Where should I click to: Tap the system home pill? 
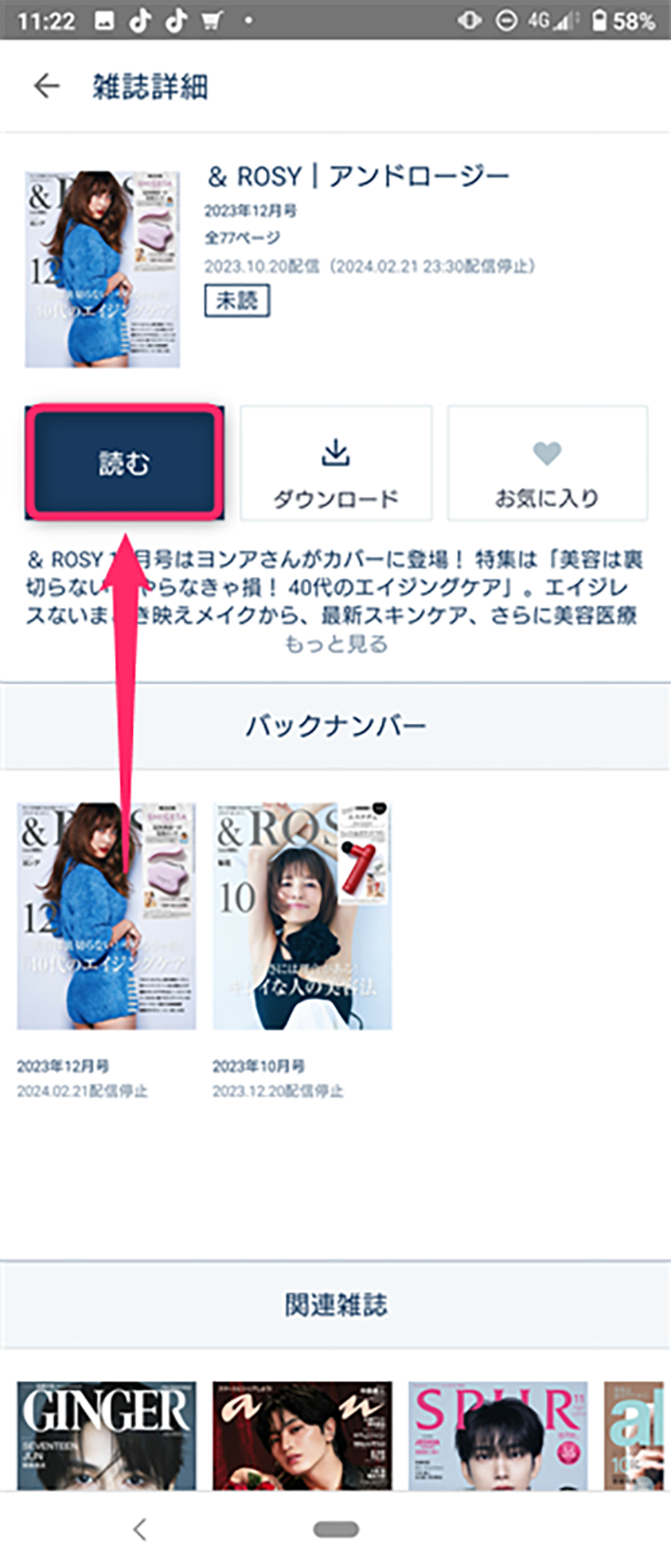[336, 1529]
